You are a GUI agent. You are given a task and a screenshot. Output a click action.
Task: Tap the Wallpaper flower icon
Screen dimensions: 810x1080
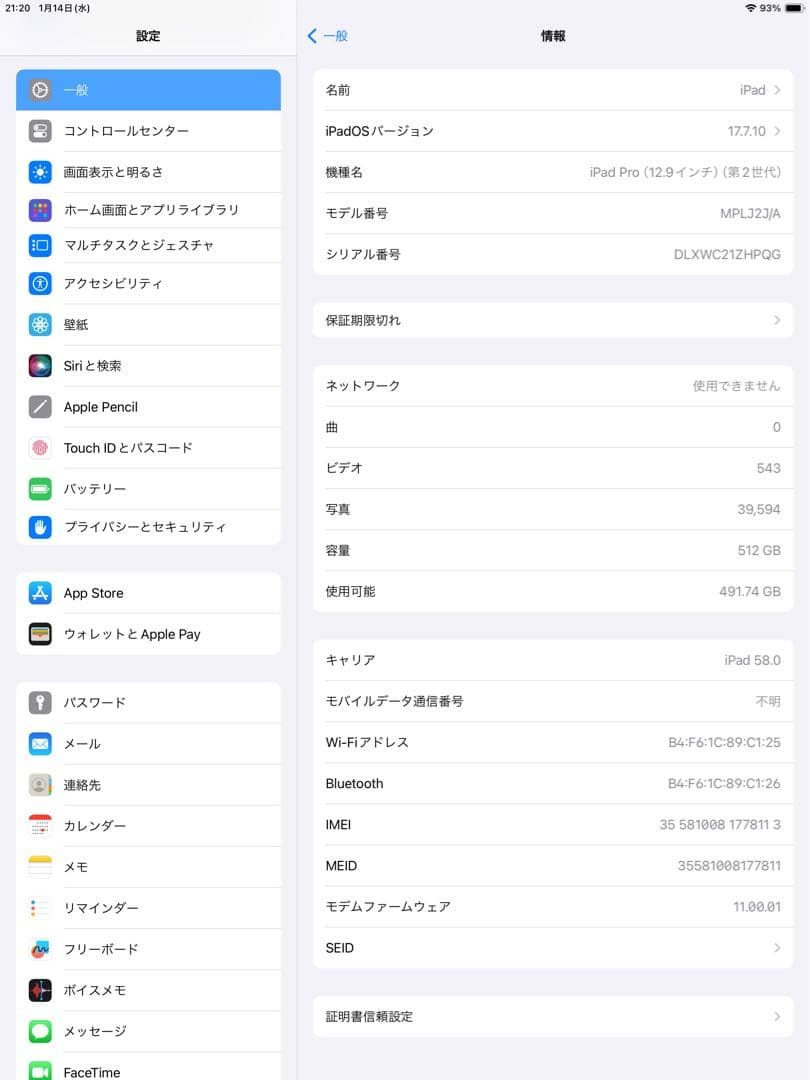pos(40,324)
